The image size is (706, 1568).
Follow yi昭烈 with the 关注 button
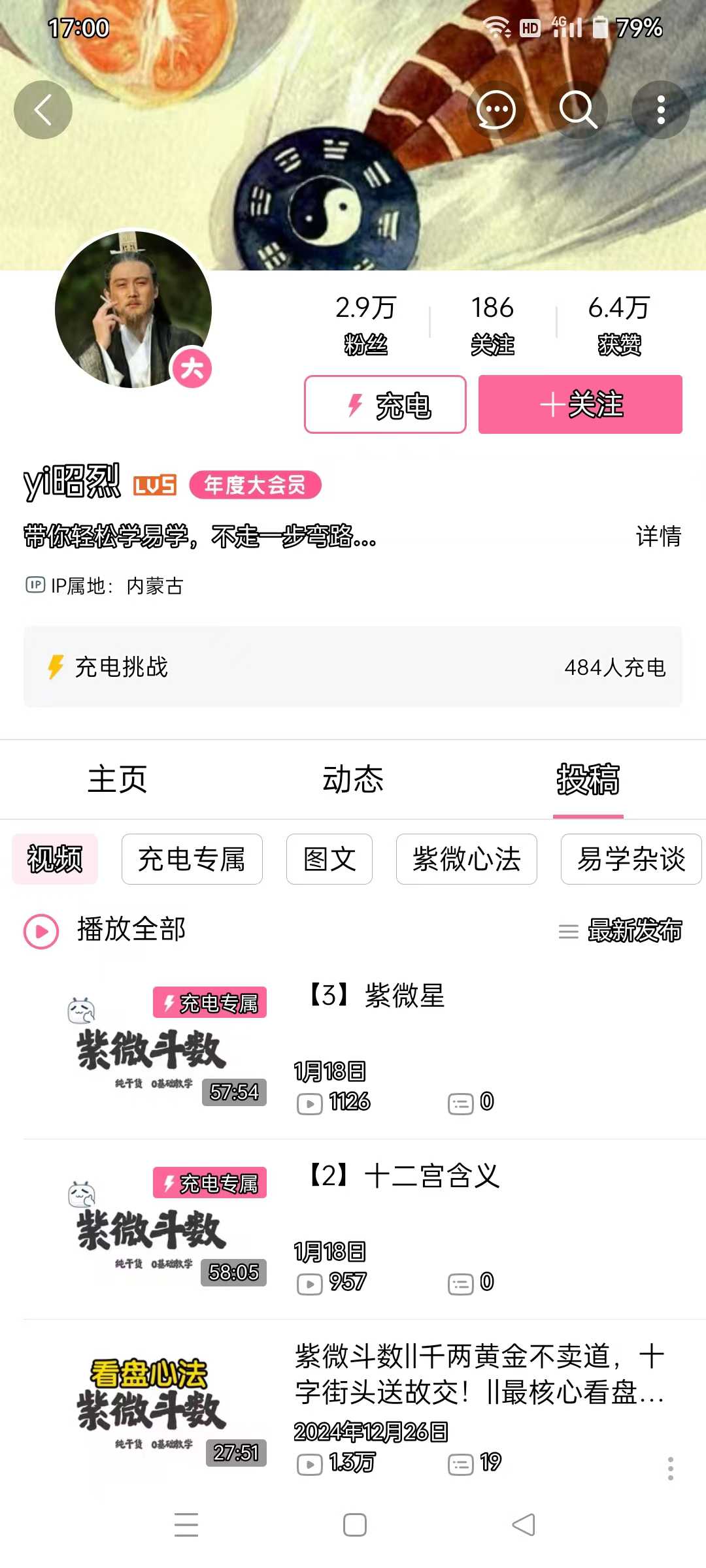(x=580, y=404)
